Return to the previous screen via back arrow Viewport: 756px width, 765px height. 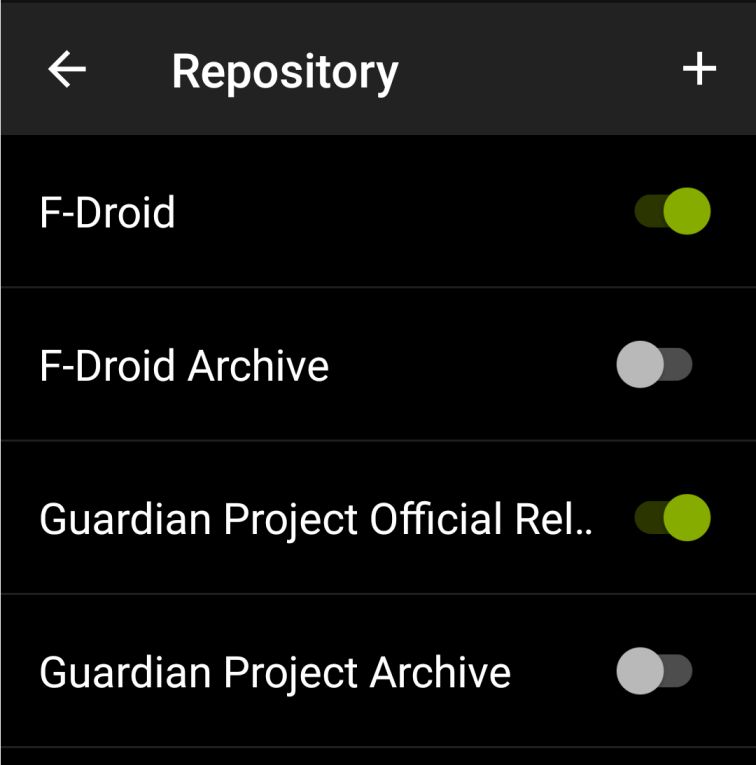click(66, 69)
